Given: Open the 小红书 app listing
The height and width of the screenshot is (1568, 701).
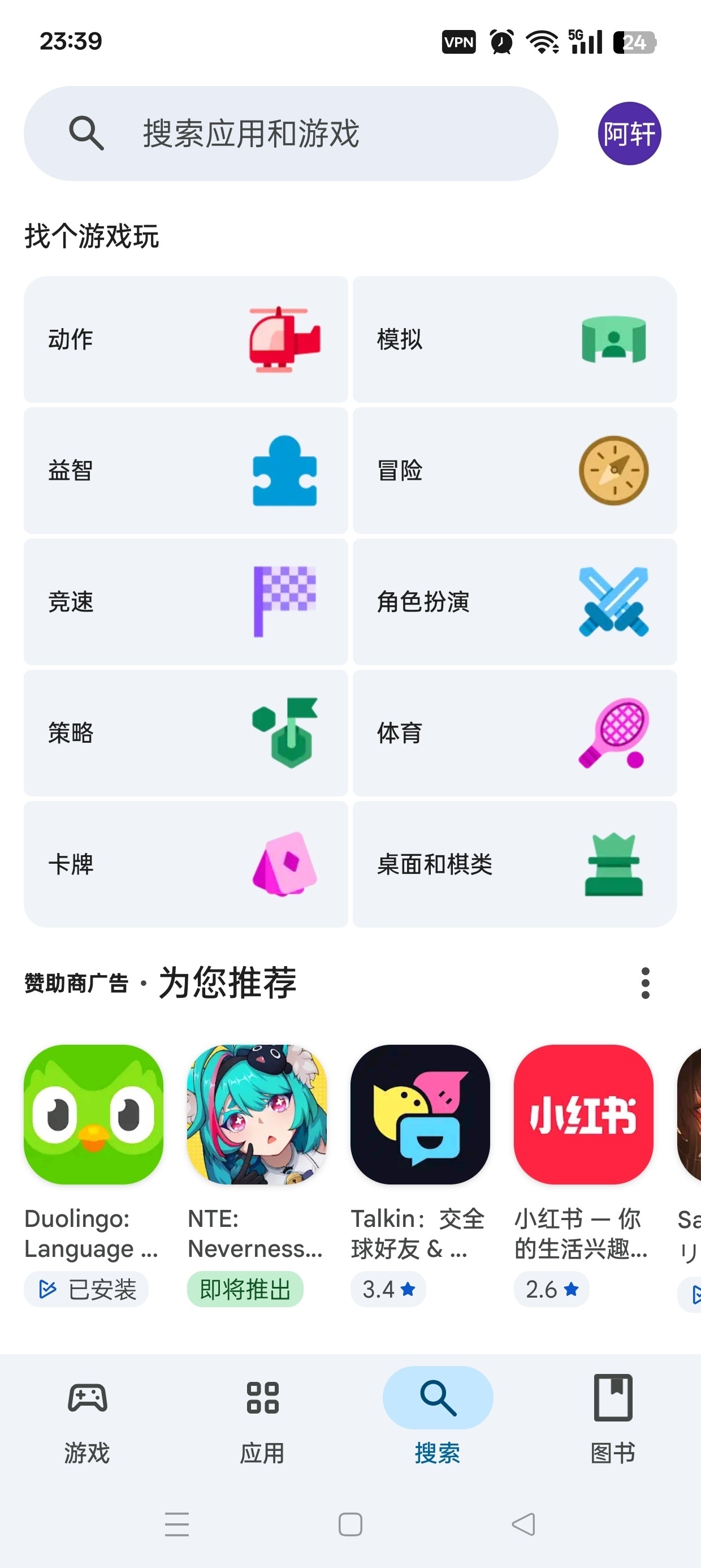Looking at the screenshot, I should 583,1176.
